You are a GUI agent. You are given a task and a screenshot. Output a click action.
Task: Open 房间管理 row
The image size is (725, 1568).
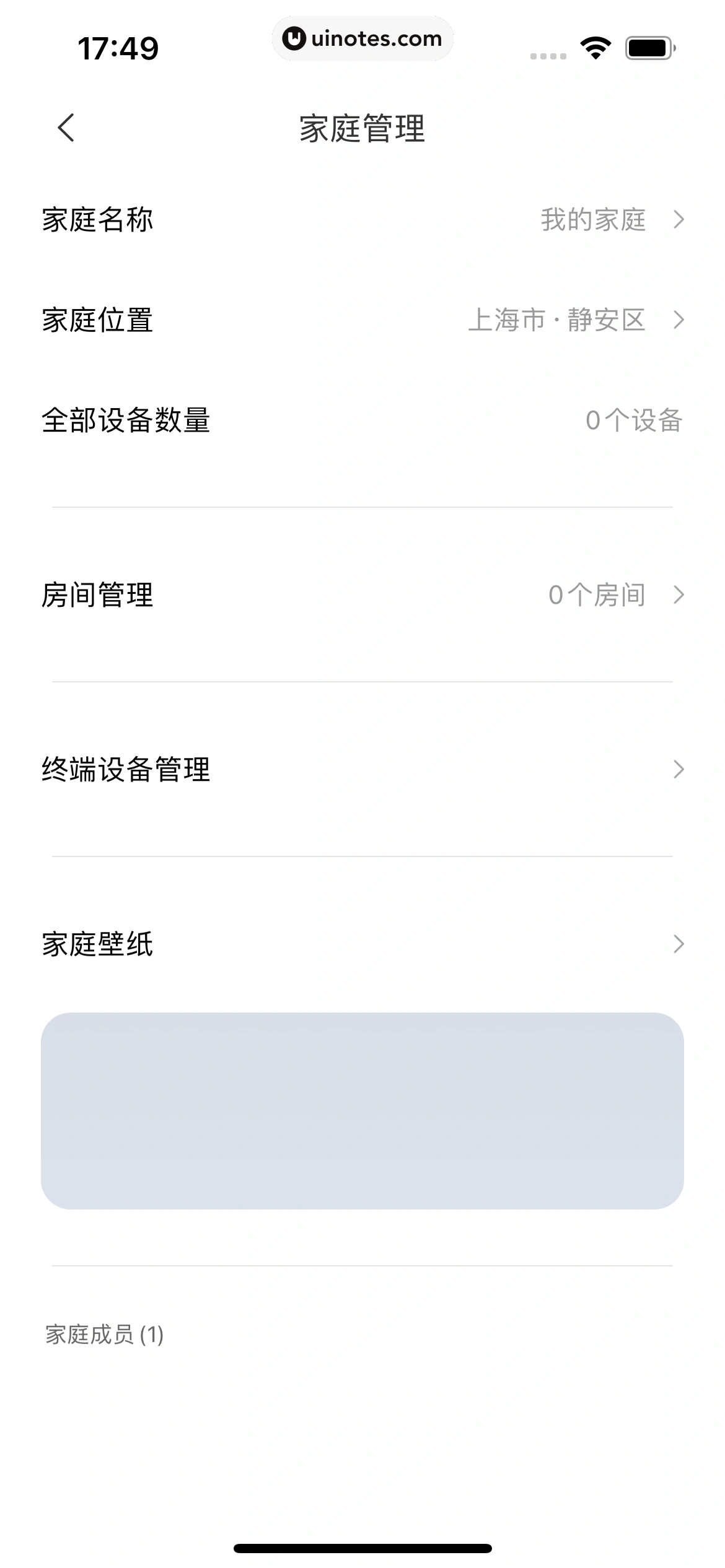[362, 595]
